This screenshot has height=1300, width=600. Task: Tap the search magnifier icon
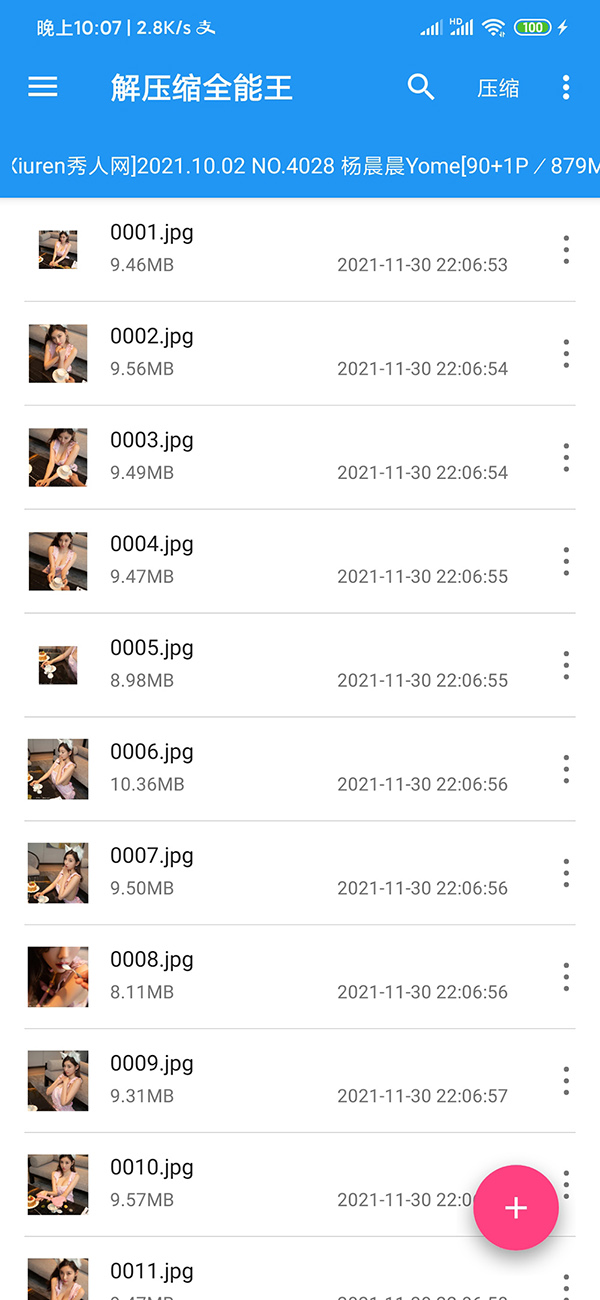click(x=421, y=87)
